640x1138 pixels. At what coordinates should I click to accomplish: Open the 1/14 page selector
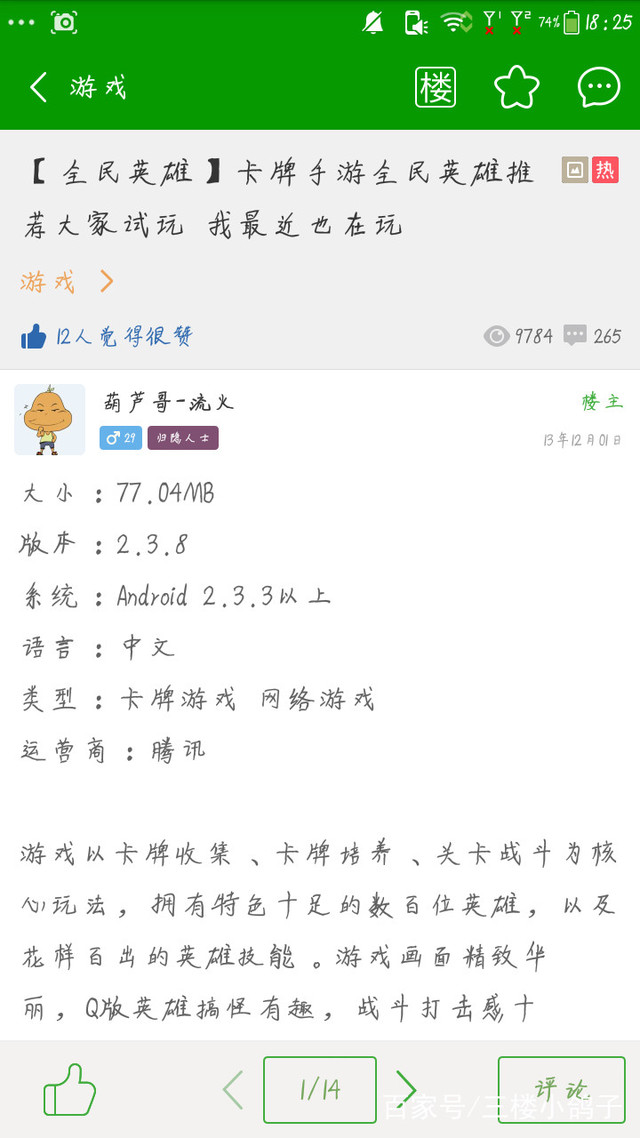[319, 1089]
